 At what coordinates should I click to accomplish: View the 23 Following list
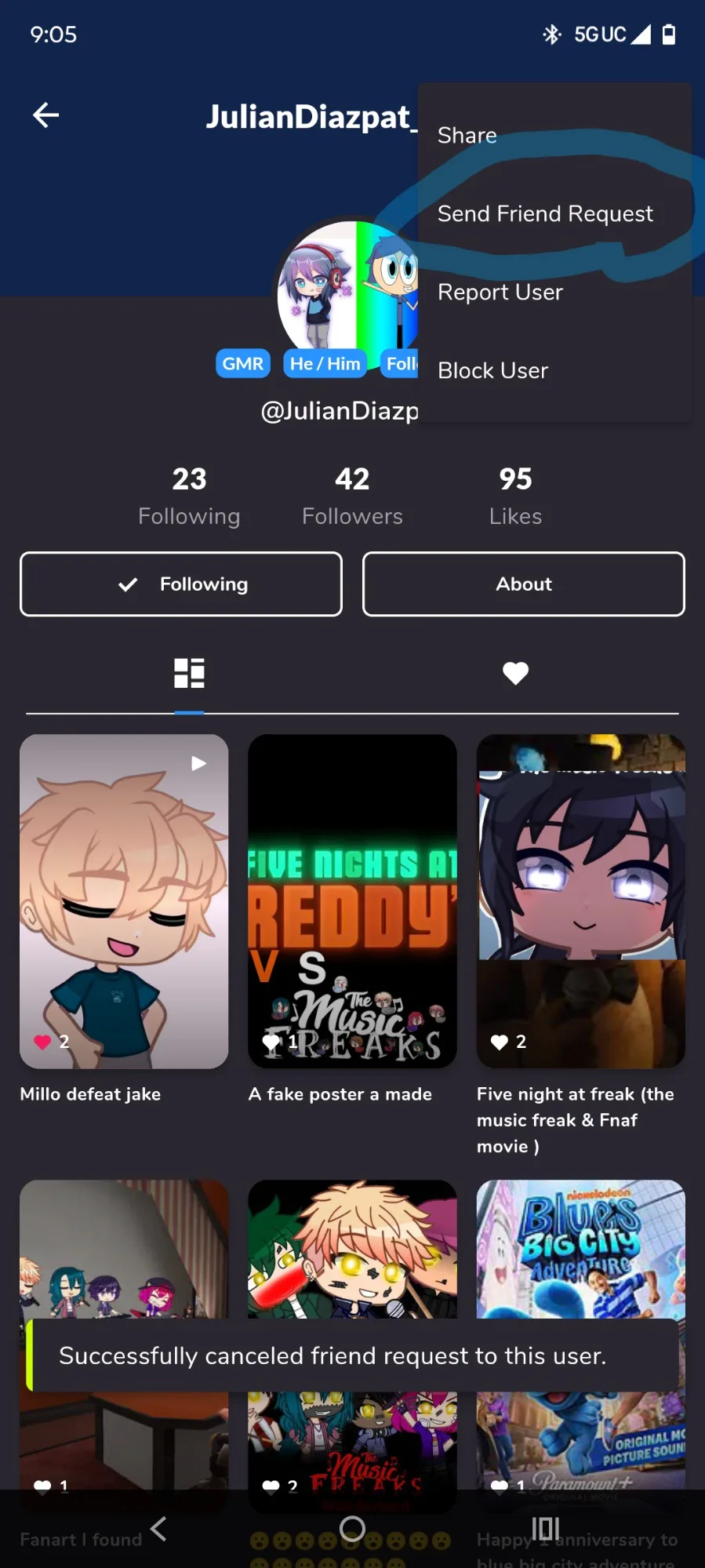click(x=189, y=495)
